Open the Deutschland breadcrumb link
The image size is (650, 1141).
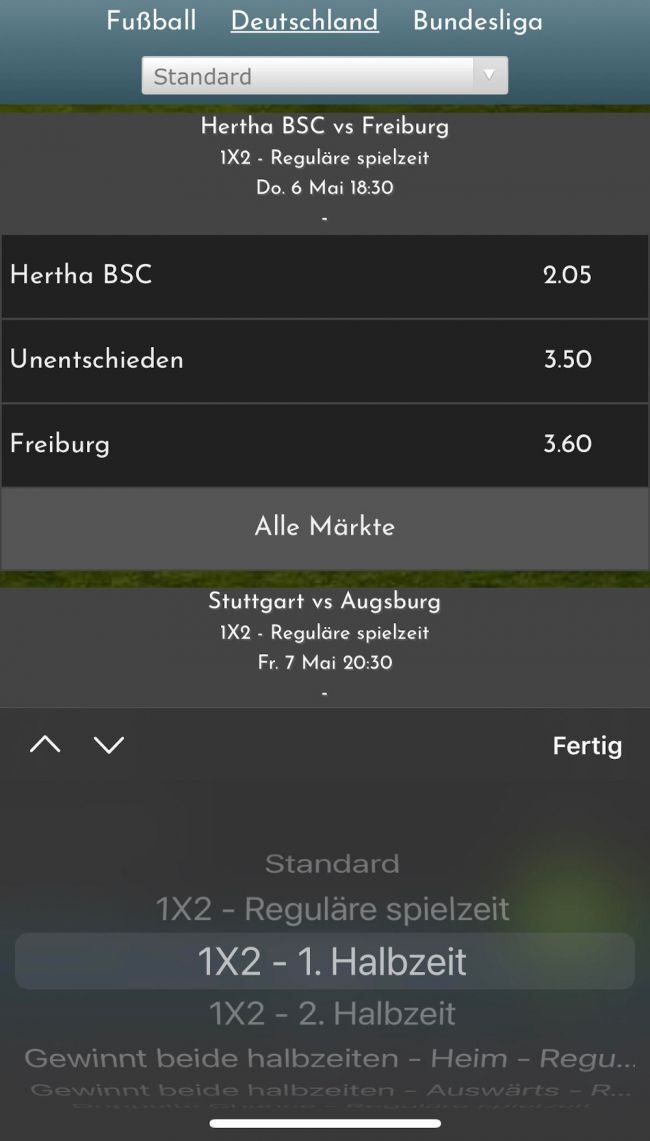click(x=304, y=21)
